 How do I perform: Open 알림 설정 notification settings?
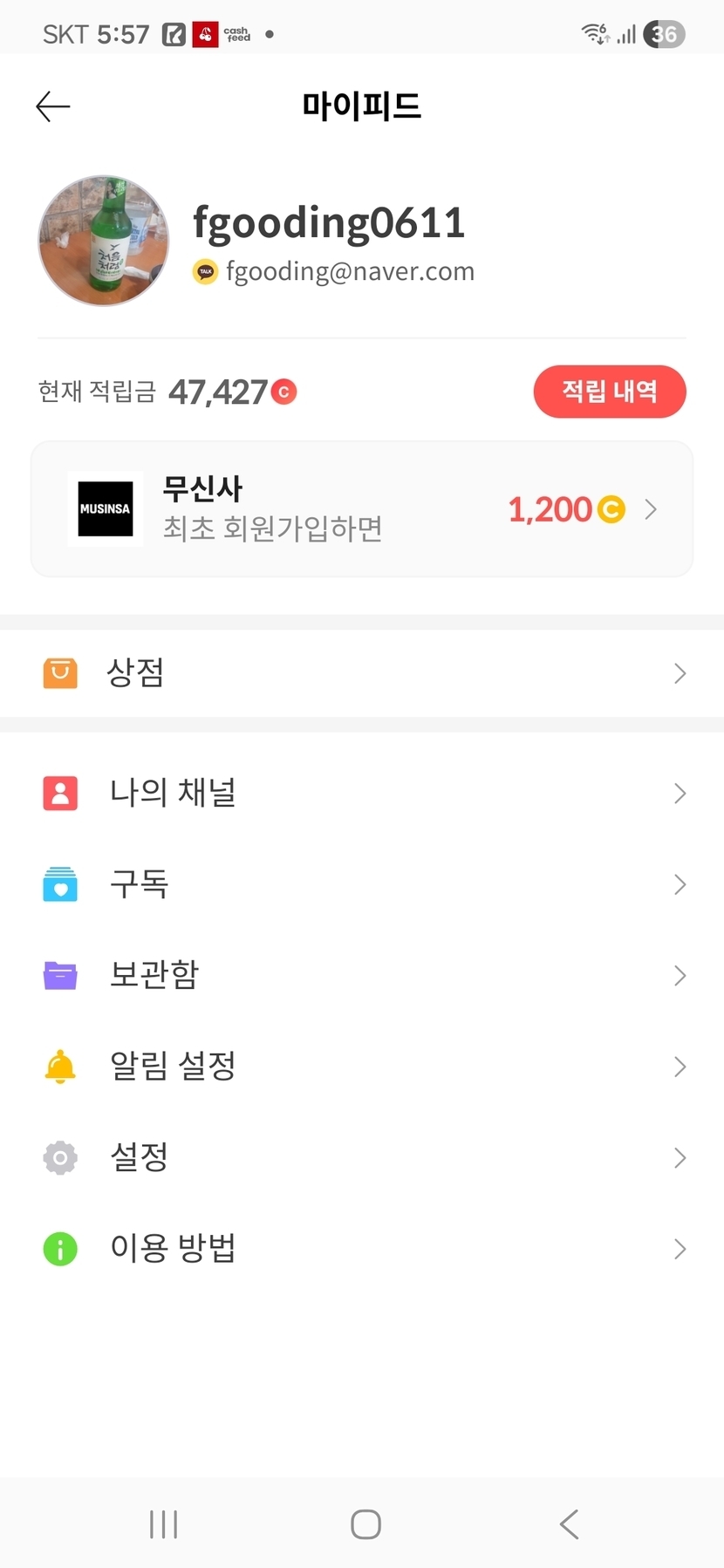click(x=361, y=1066)
